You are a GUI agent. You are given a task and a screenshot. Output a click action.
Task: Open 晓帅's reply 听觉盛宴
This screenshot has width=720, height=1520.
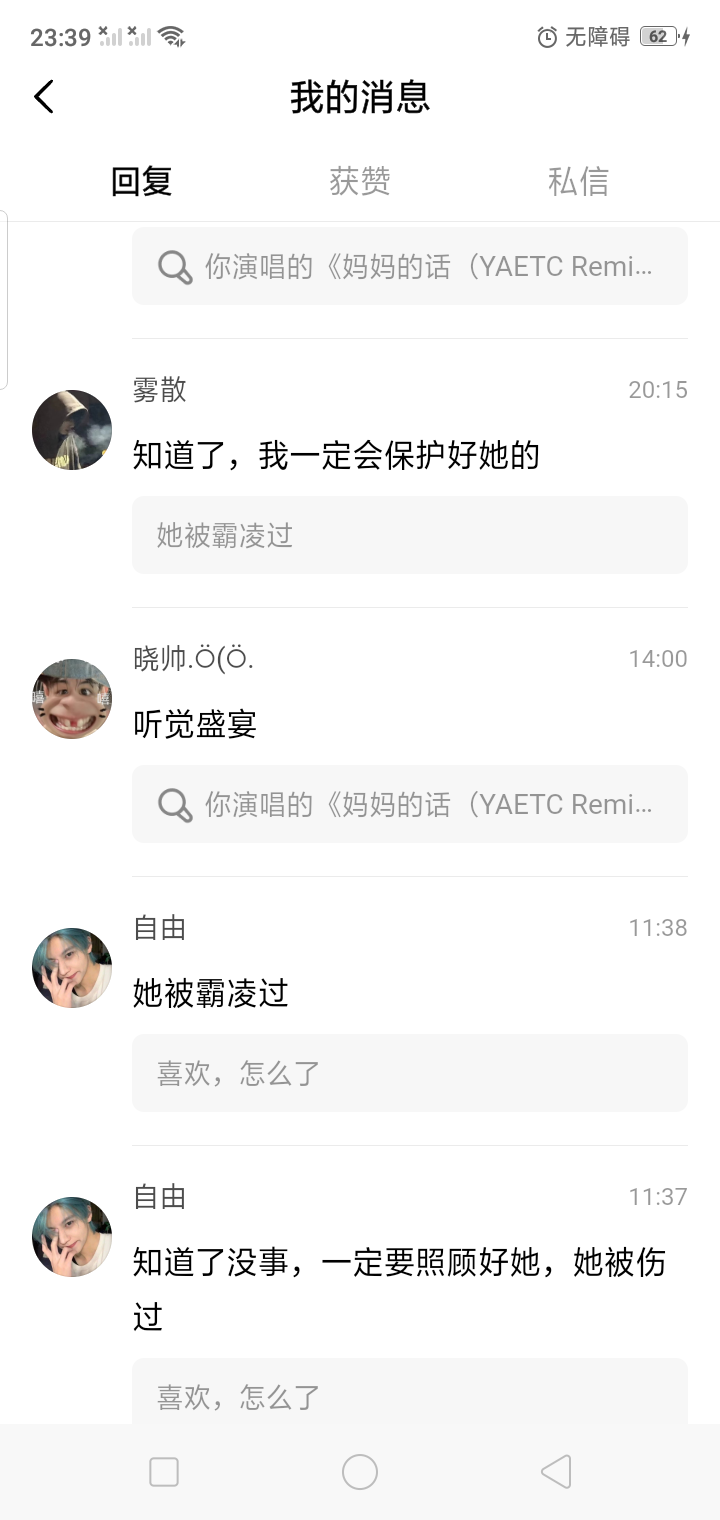point(196,724)
